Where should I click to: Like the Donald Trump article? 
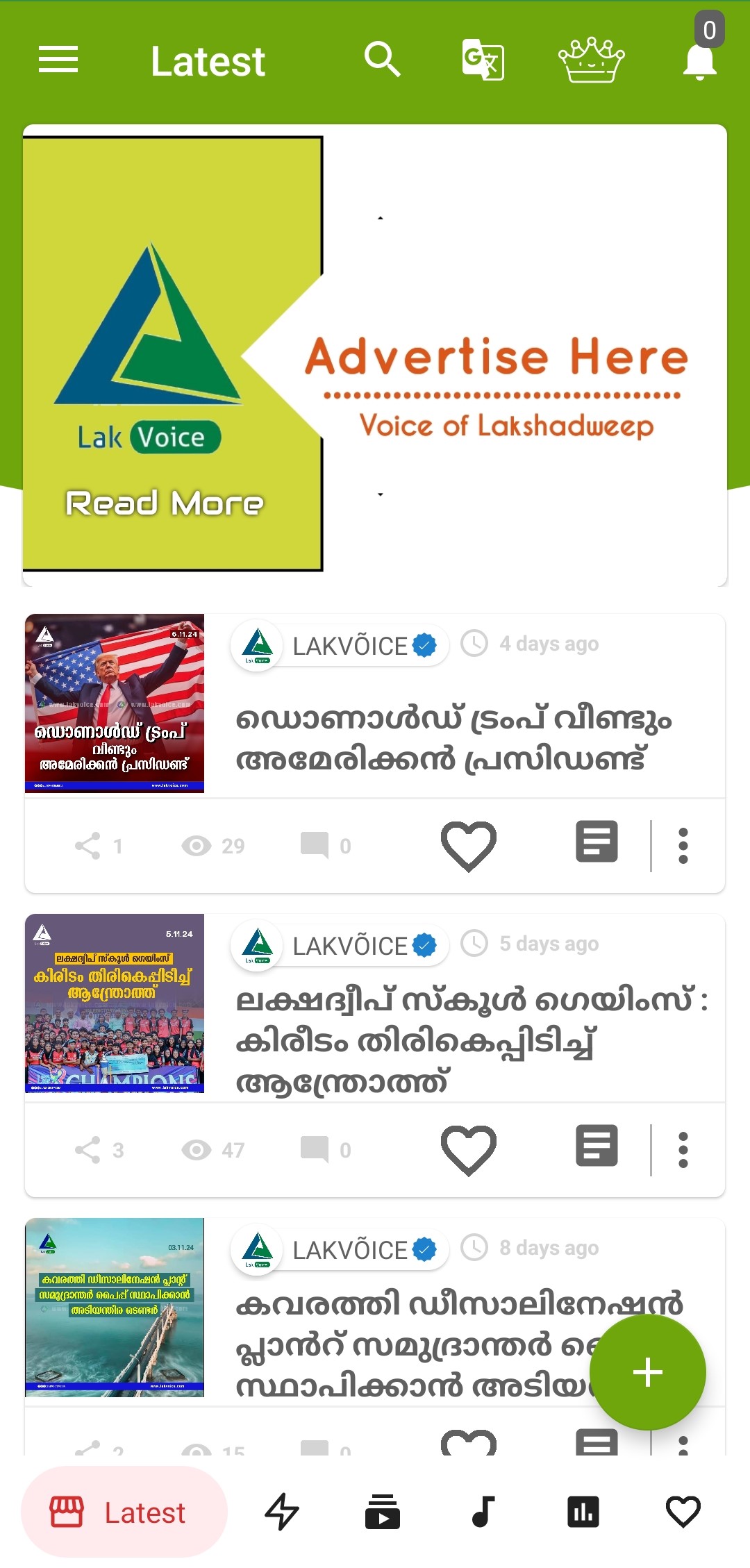[x=469, y=845]
